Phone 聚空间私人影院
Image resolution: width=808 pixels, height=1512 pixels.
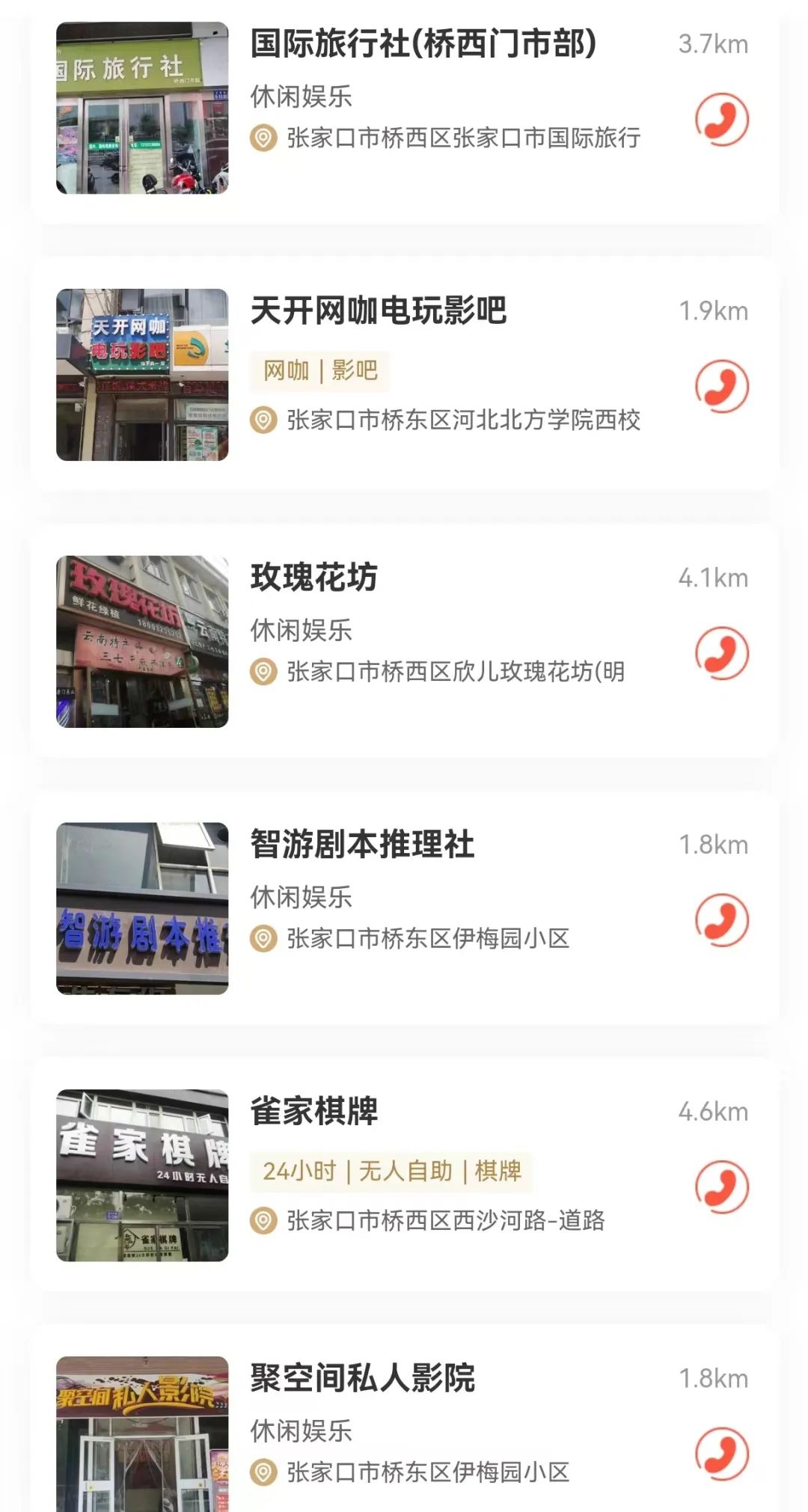(721, 1454)
